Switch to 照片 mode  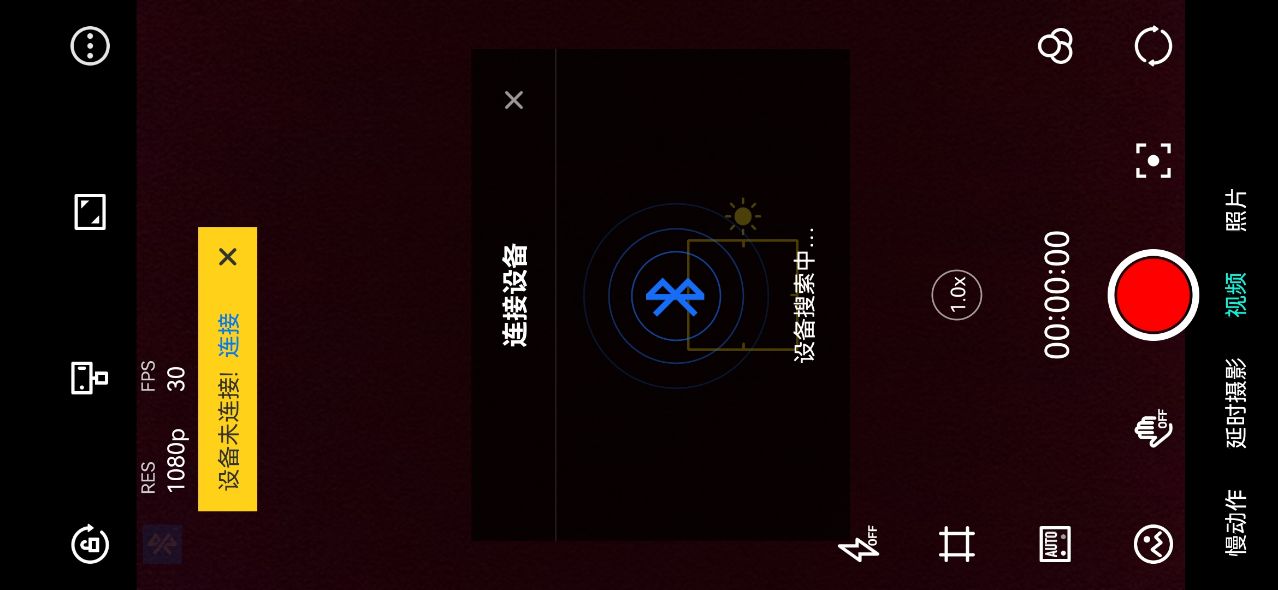coord(1236,210)
